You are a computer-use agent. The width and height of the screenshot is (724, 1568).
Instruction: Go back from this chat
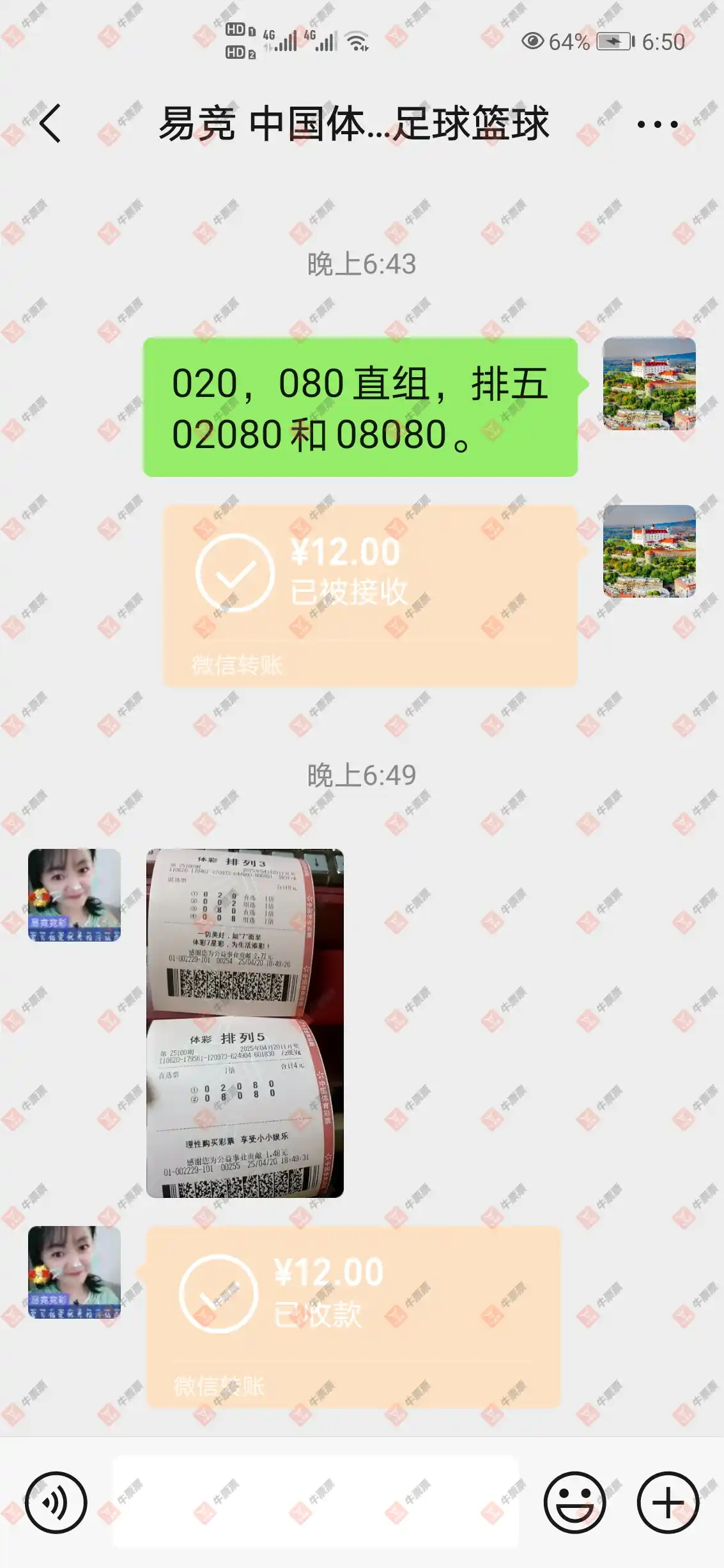pos(50,123)
